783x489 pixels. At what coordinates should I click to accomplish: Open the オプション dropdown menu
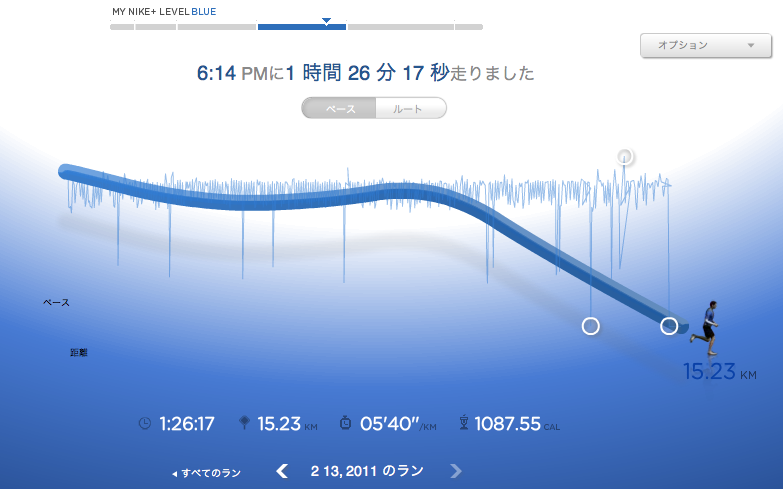tap(705, 45)
